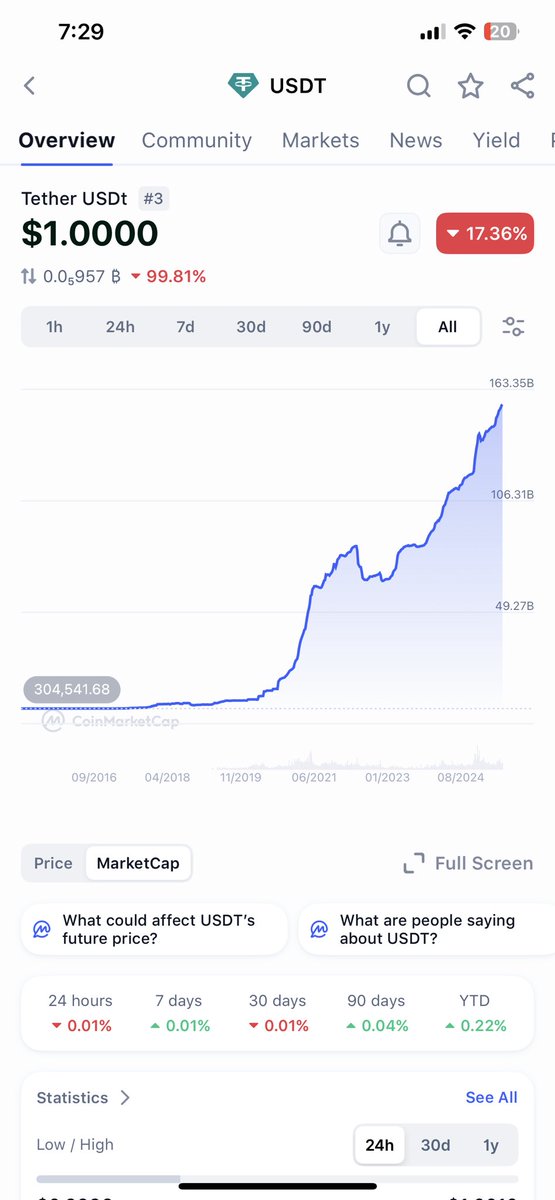
Task: Select the 1y chart range
Action: [x=382, y=327]
